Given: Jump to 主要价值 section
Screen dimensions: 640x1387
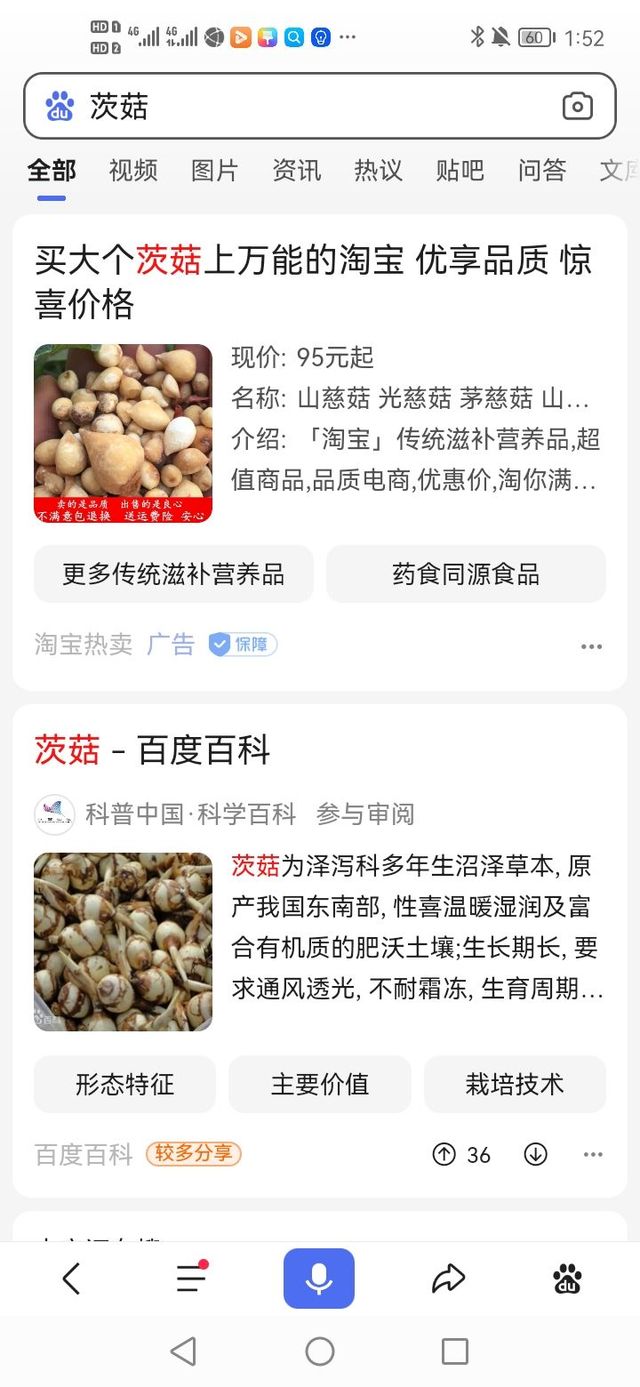Looking at the screenshot, I should [320, 1084].
